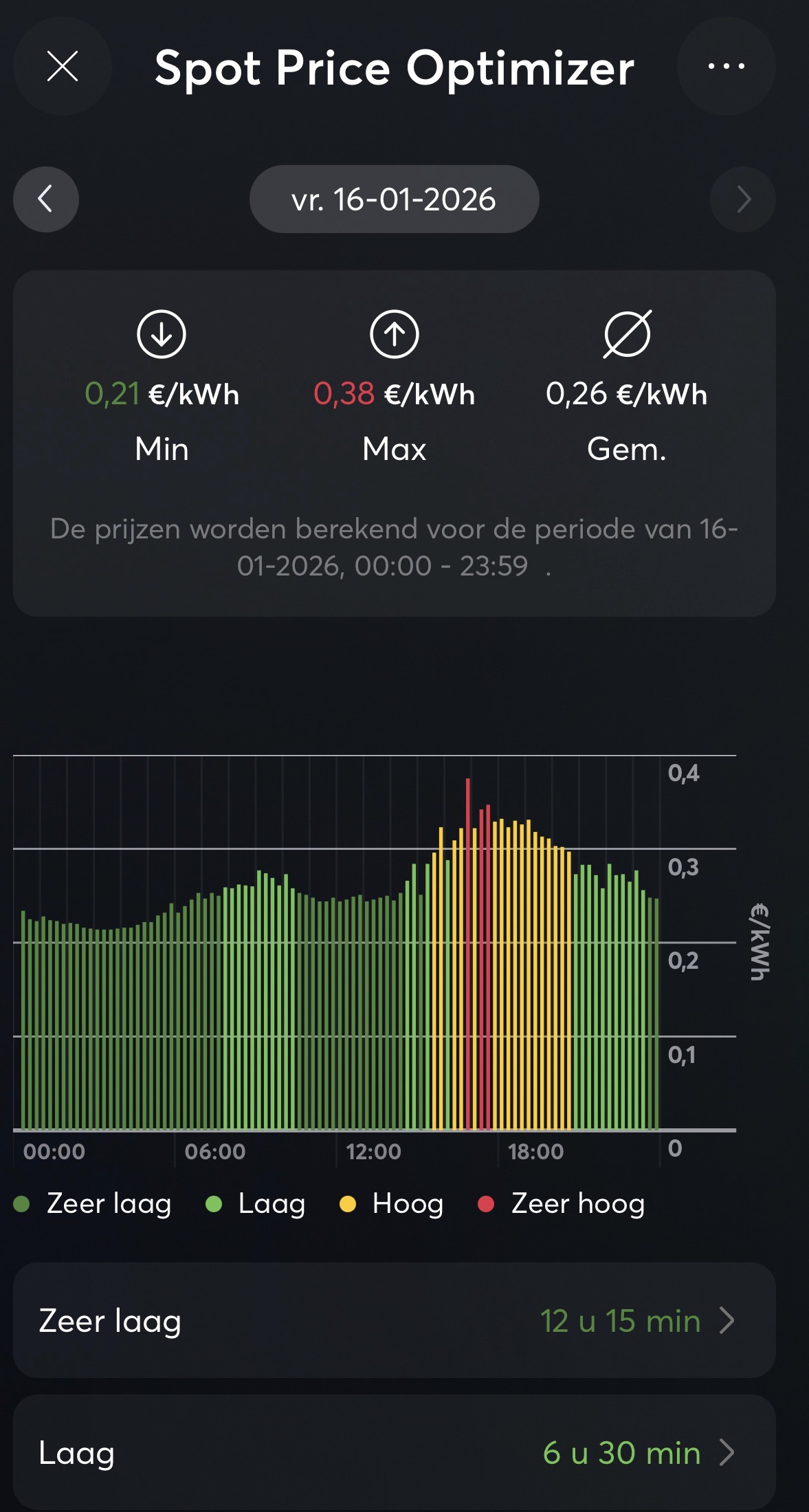Open the Zeer laag 12 u 15 min row
Viewport: 809px width, 1512px height.
click(x=394, y=1320)
